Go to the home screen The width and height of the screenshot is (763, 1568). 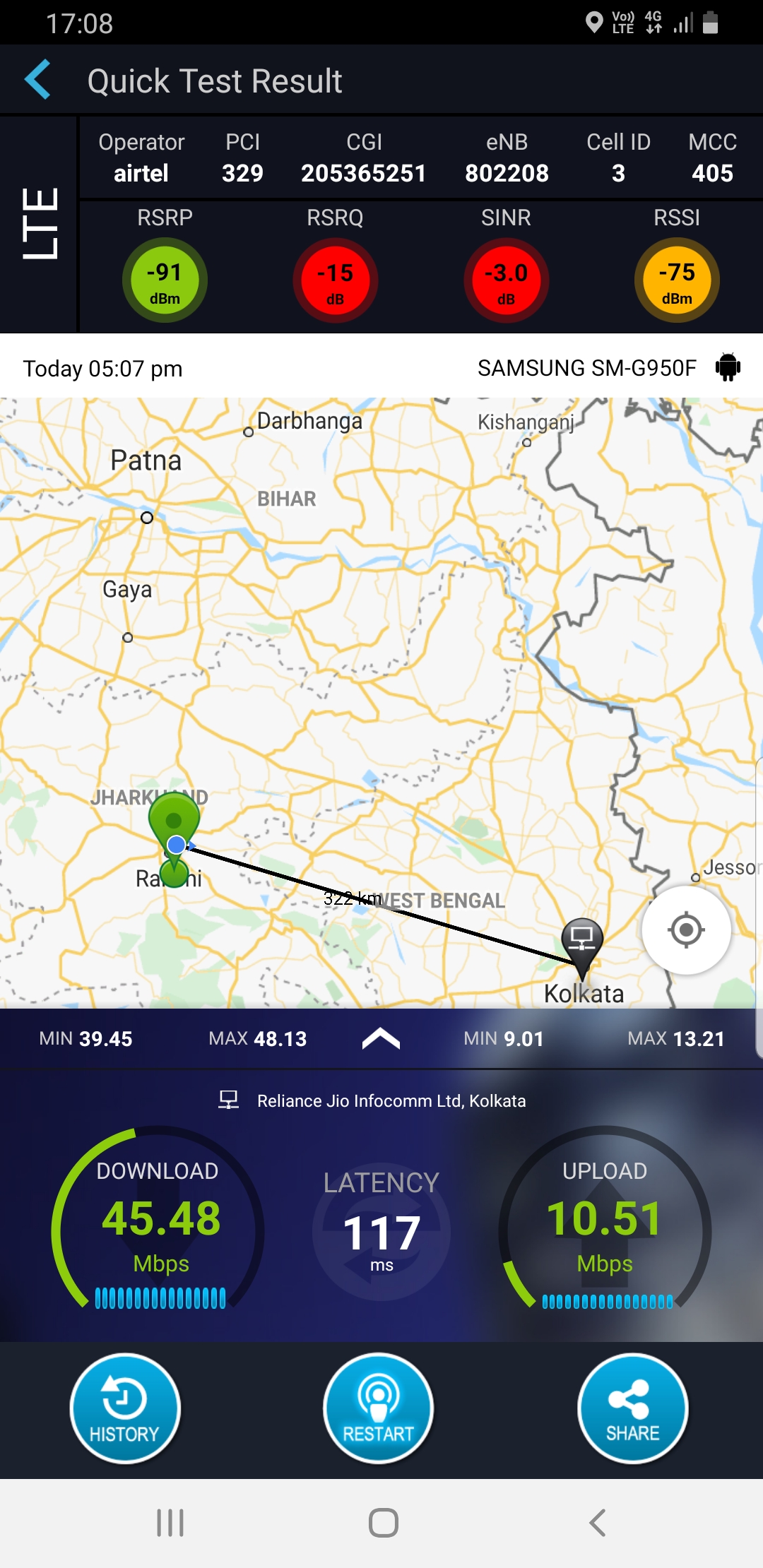(383, 1523)
